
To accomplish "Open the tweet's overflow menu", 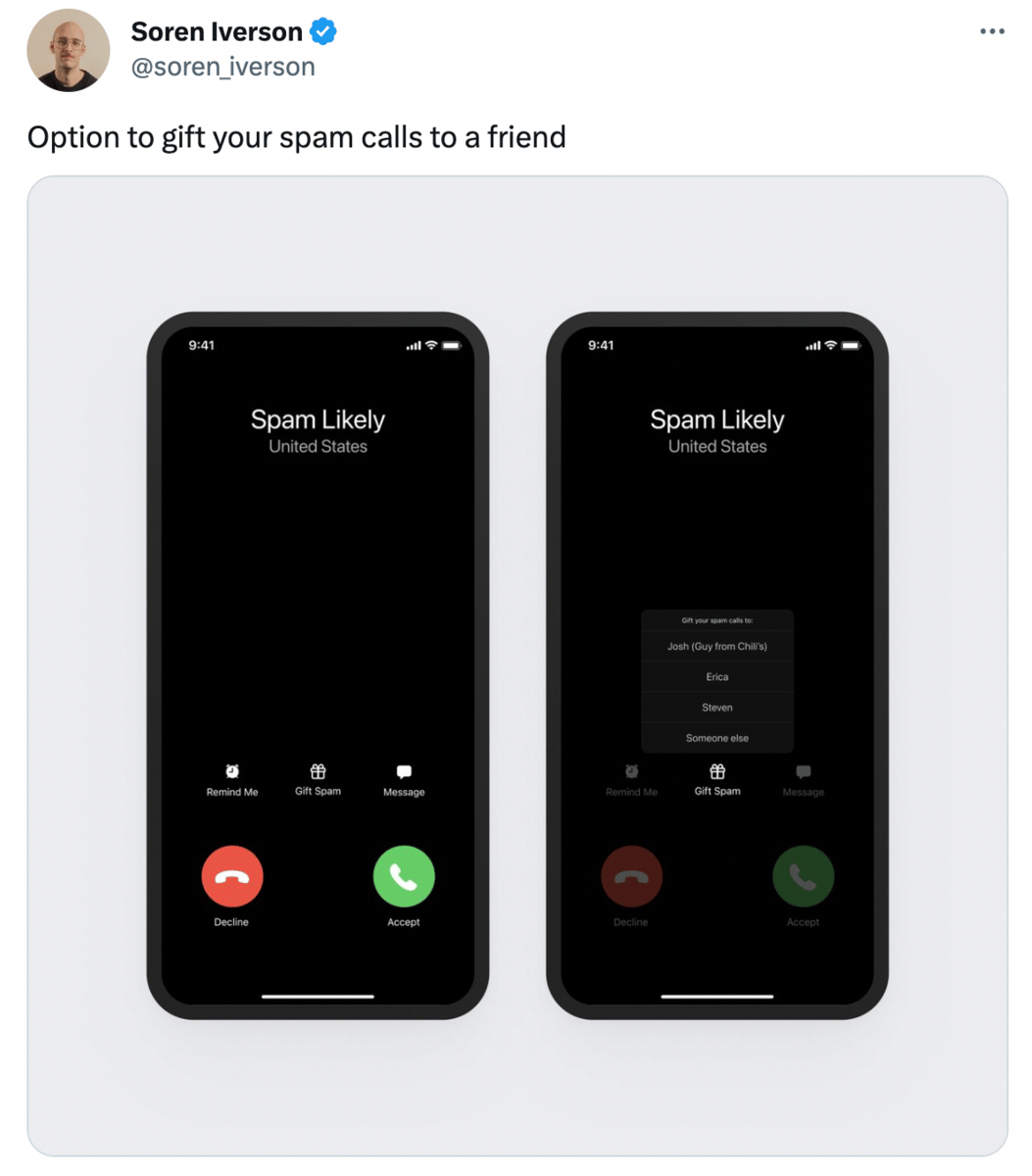I will tap(991, 31).
